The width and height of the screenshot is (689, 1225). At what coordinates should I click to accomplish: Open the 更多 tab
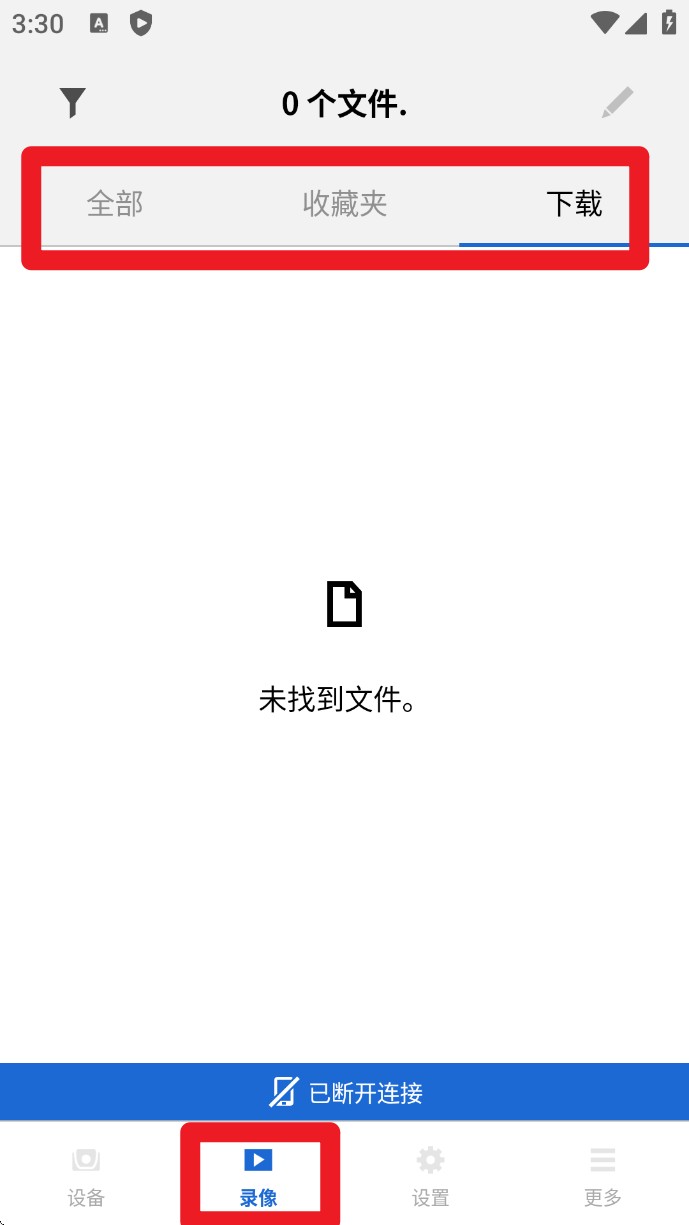click(x=602, y=1175)
